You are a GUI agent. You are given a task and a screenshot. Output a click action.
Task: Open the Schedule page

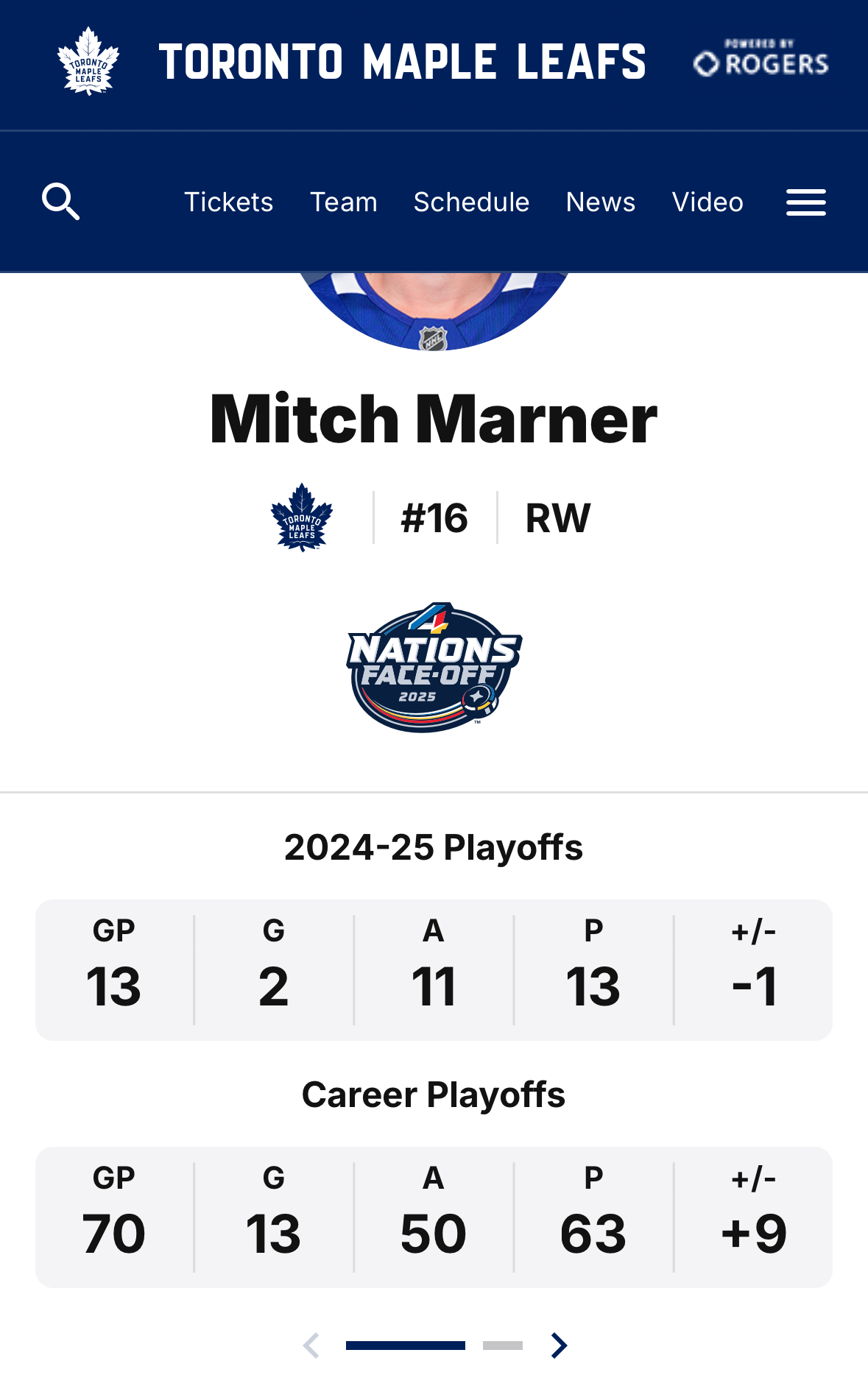(x=471, y=202)
